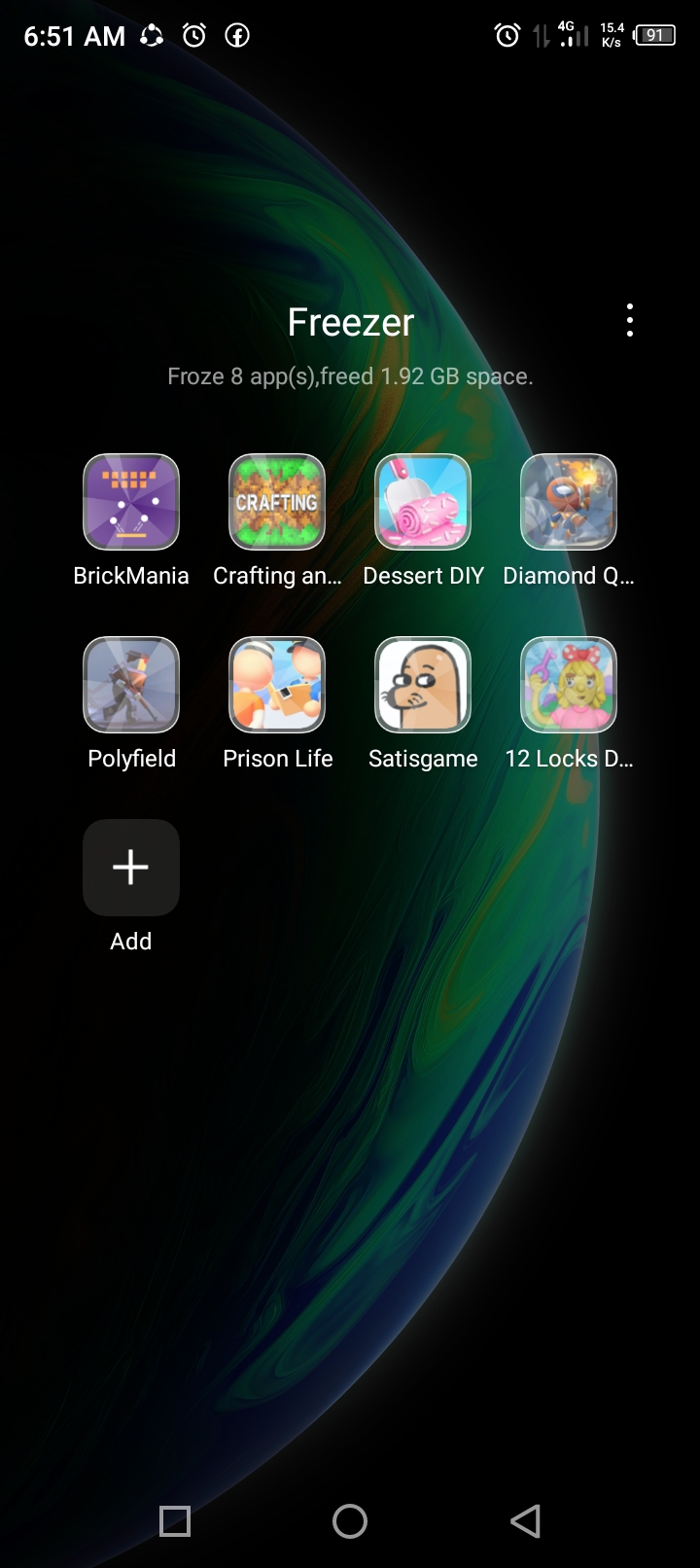Go to the home screen
Viewport: 700px width, 1568px height.
350,1520
